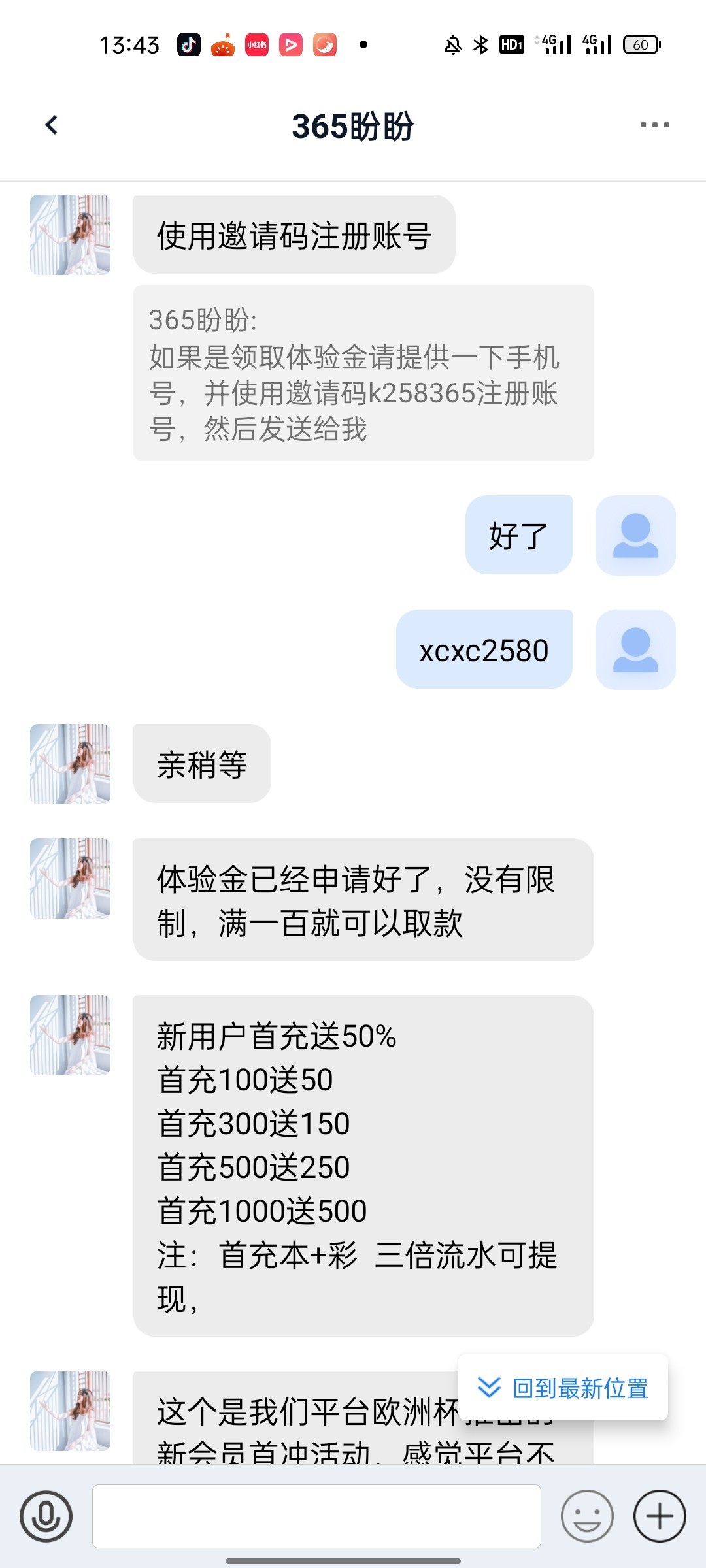
Task: Open my avatar next to xcxc2580
Action: [x=635, y=649]
